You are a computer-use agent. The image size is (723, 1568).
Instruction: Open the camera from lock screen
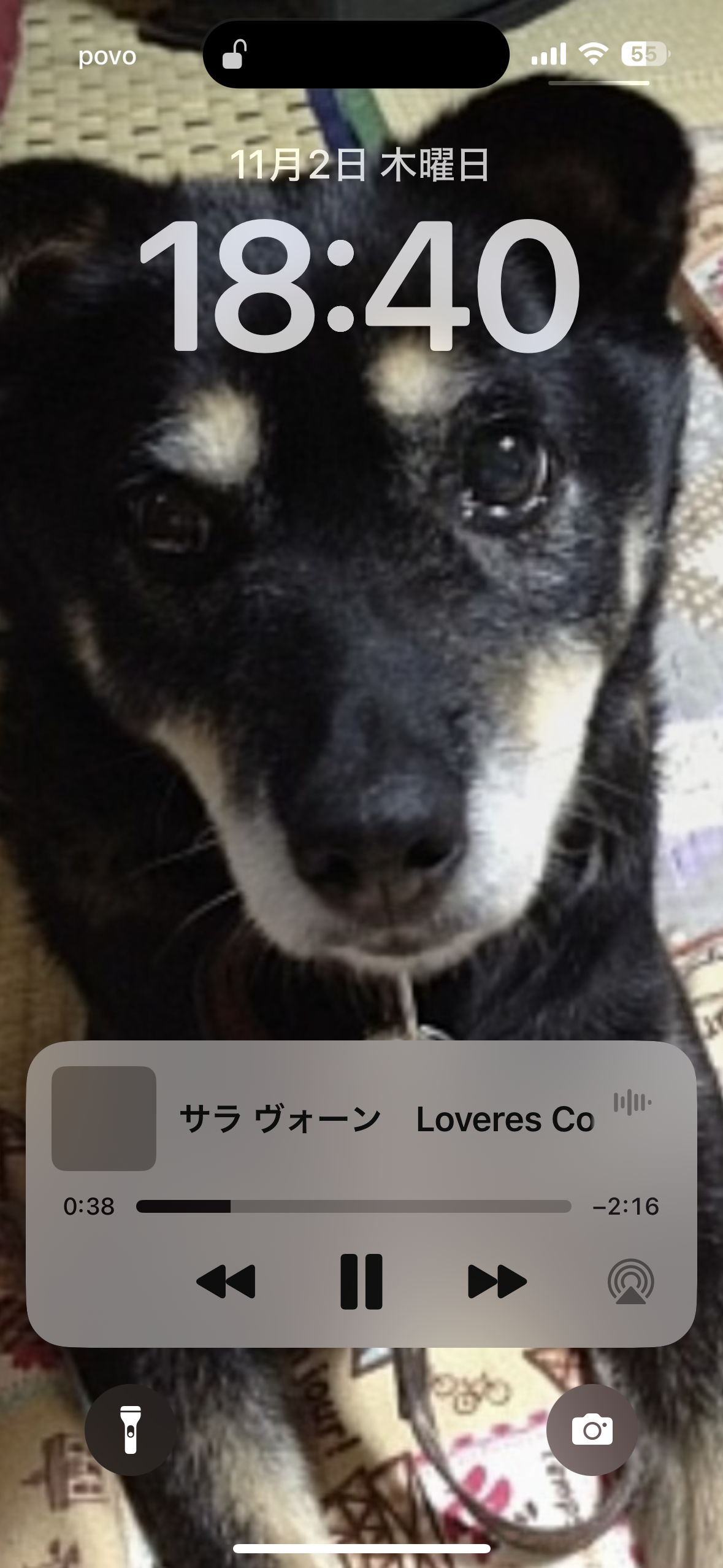[x=592, y=1430]
